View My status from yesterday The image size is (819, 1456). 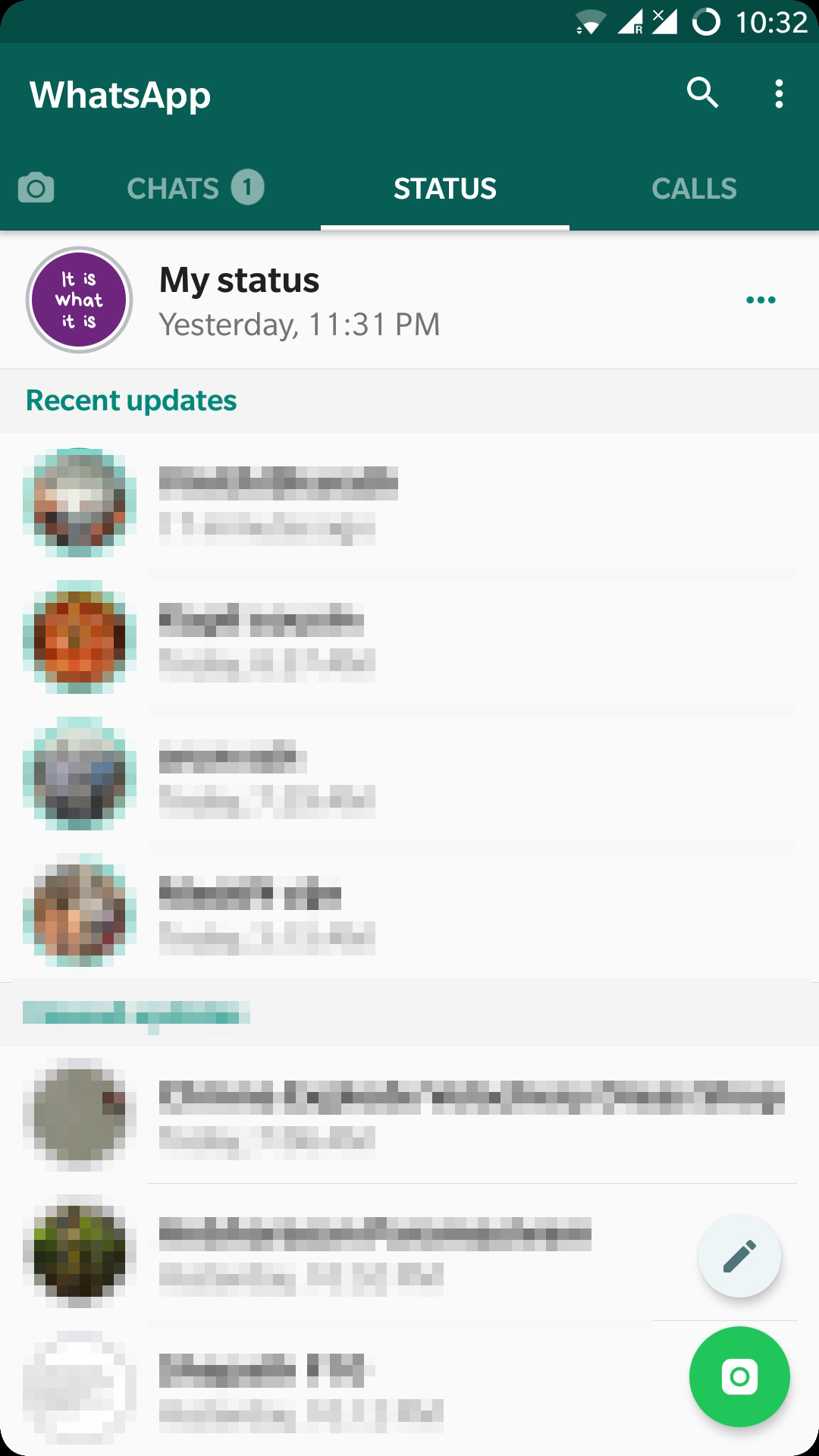tap(299, 301)
